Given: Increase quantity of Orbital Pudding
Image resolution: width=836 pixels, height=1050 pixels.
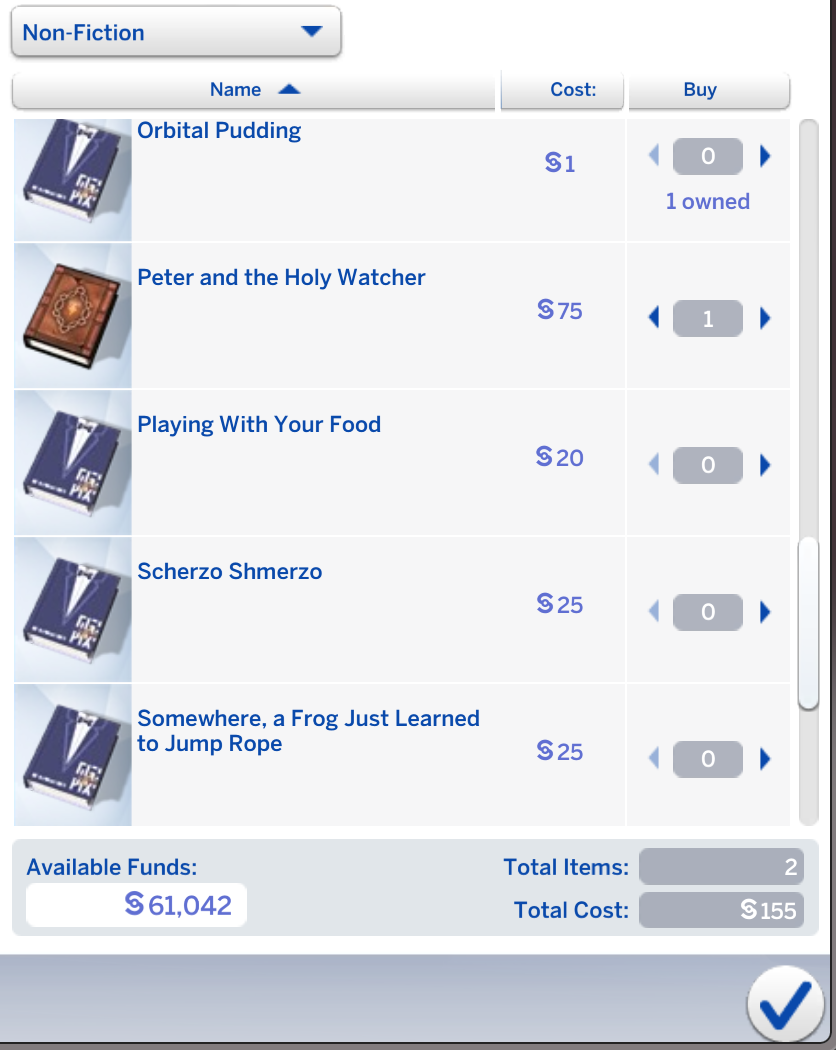Looking at the screenshot, I should 766,156.
